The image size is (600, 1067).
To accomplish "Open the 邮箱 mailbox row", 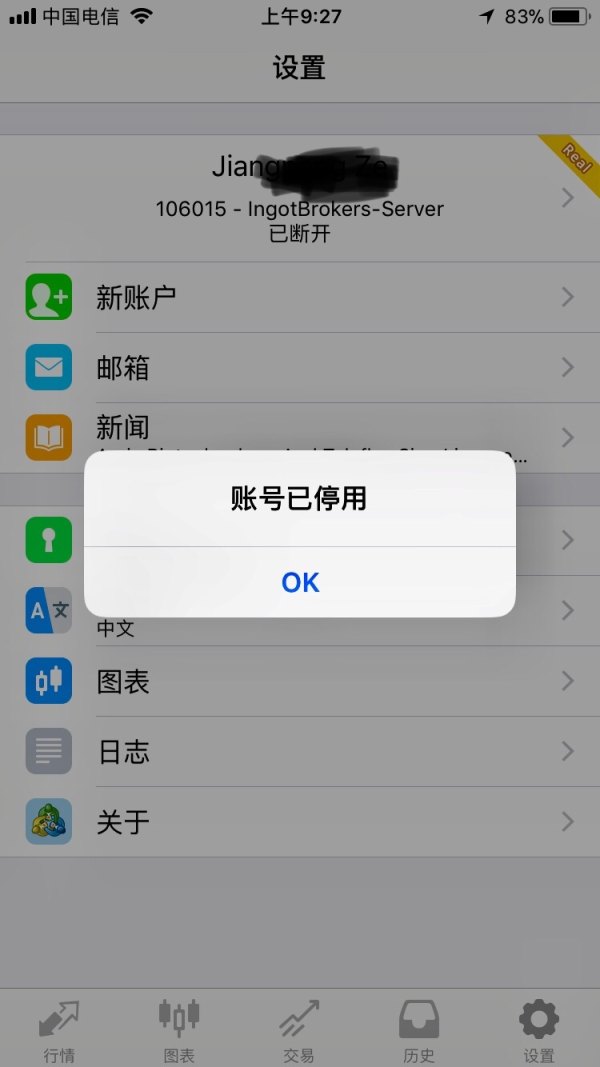I will click(300, 367).
